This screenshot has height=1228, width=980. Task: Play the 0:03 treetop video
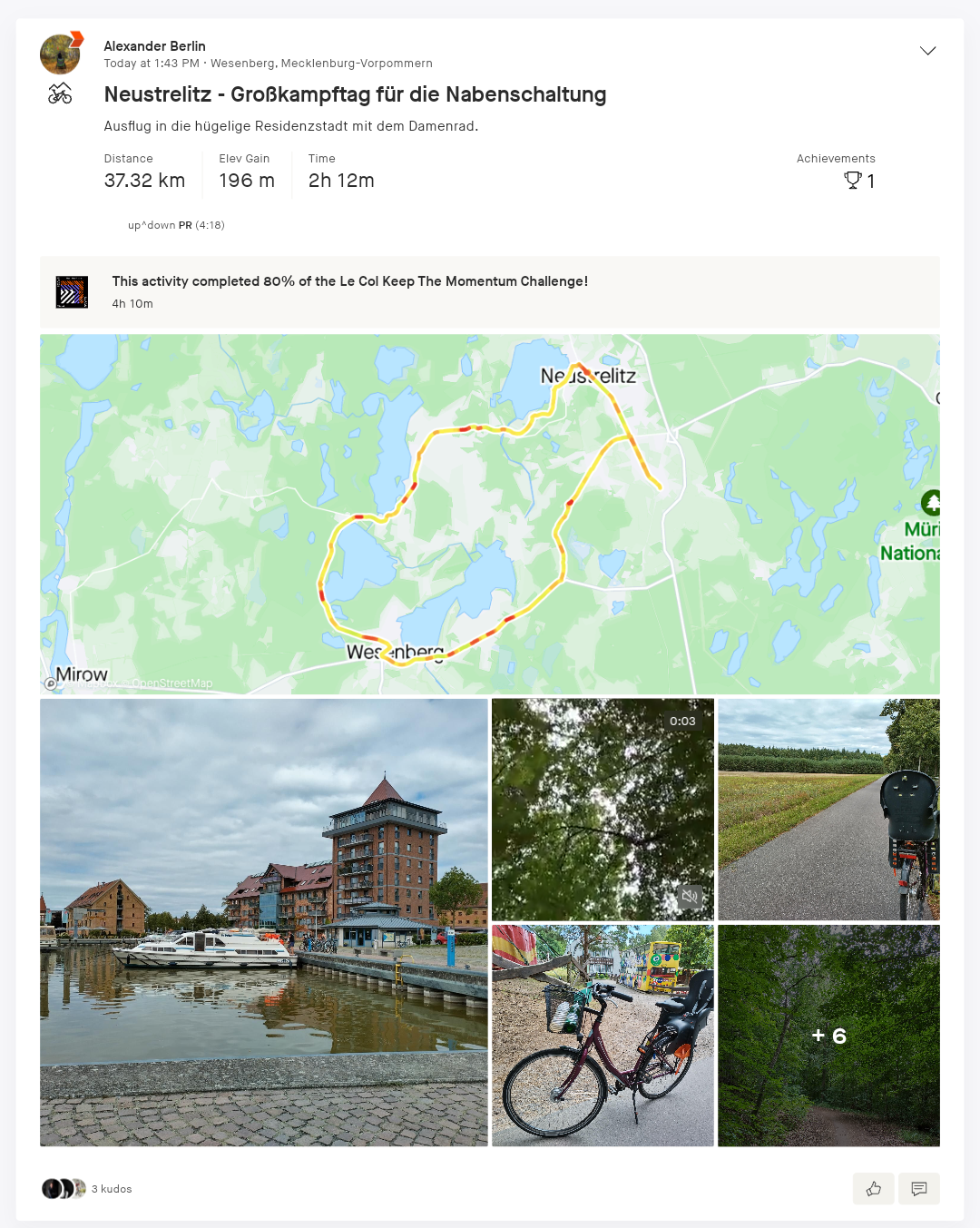(603, 809)
